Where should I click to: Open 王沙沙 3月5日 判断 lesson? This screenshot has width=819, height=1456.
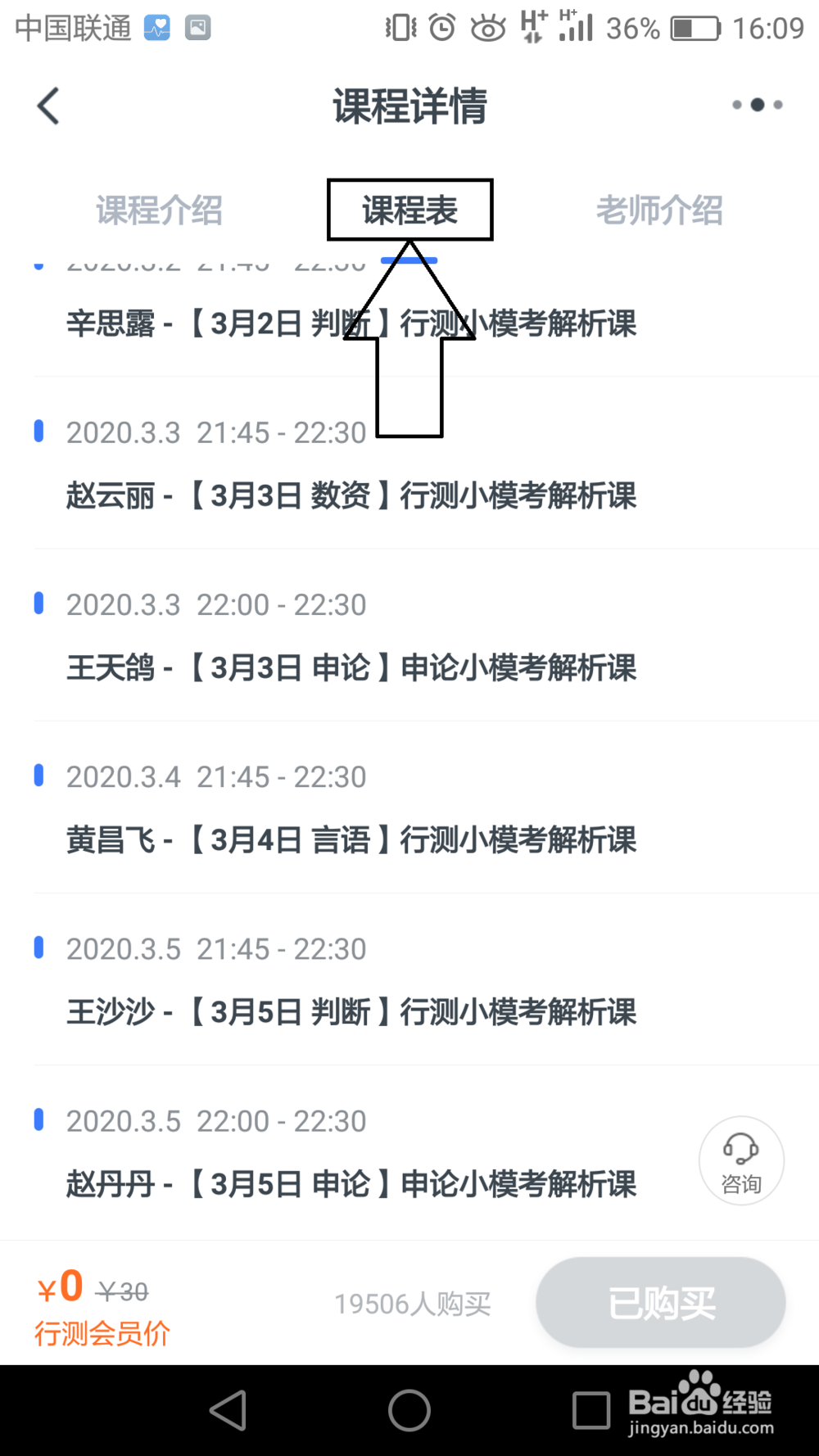[426, 979]
